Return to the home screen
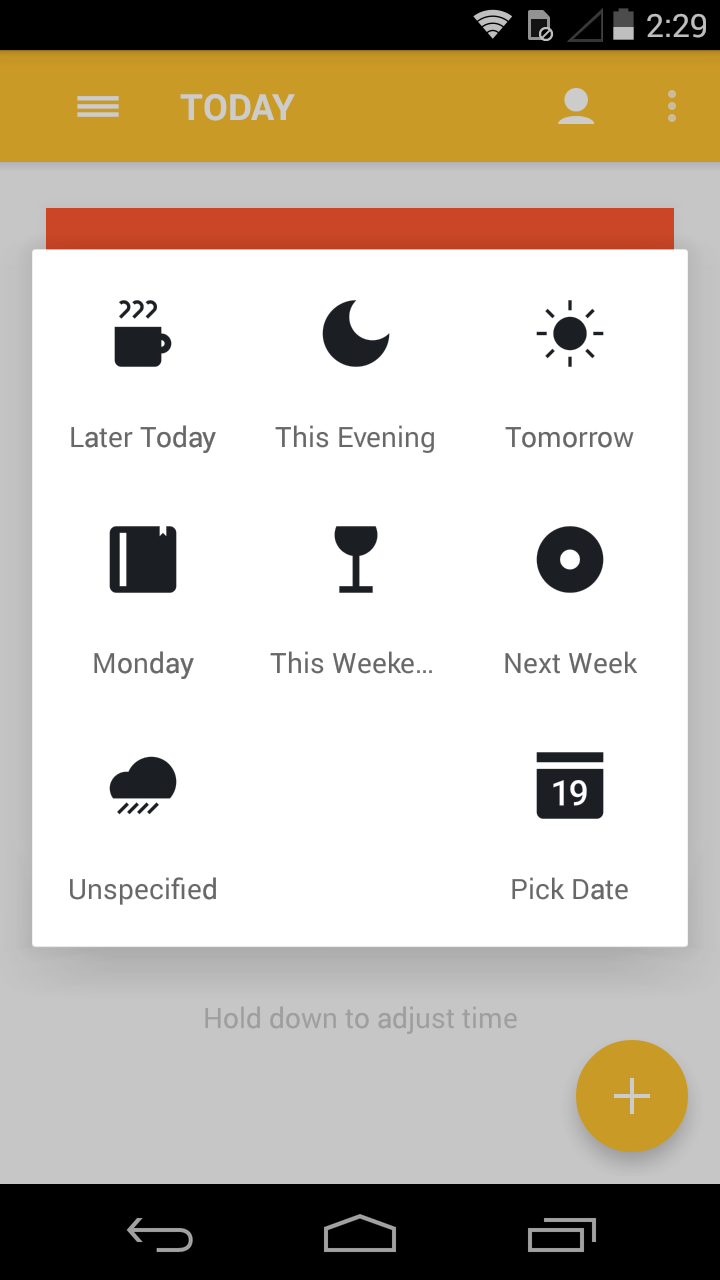Viewport: 720px width, 1280px height. [360, 1235]
